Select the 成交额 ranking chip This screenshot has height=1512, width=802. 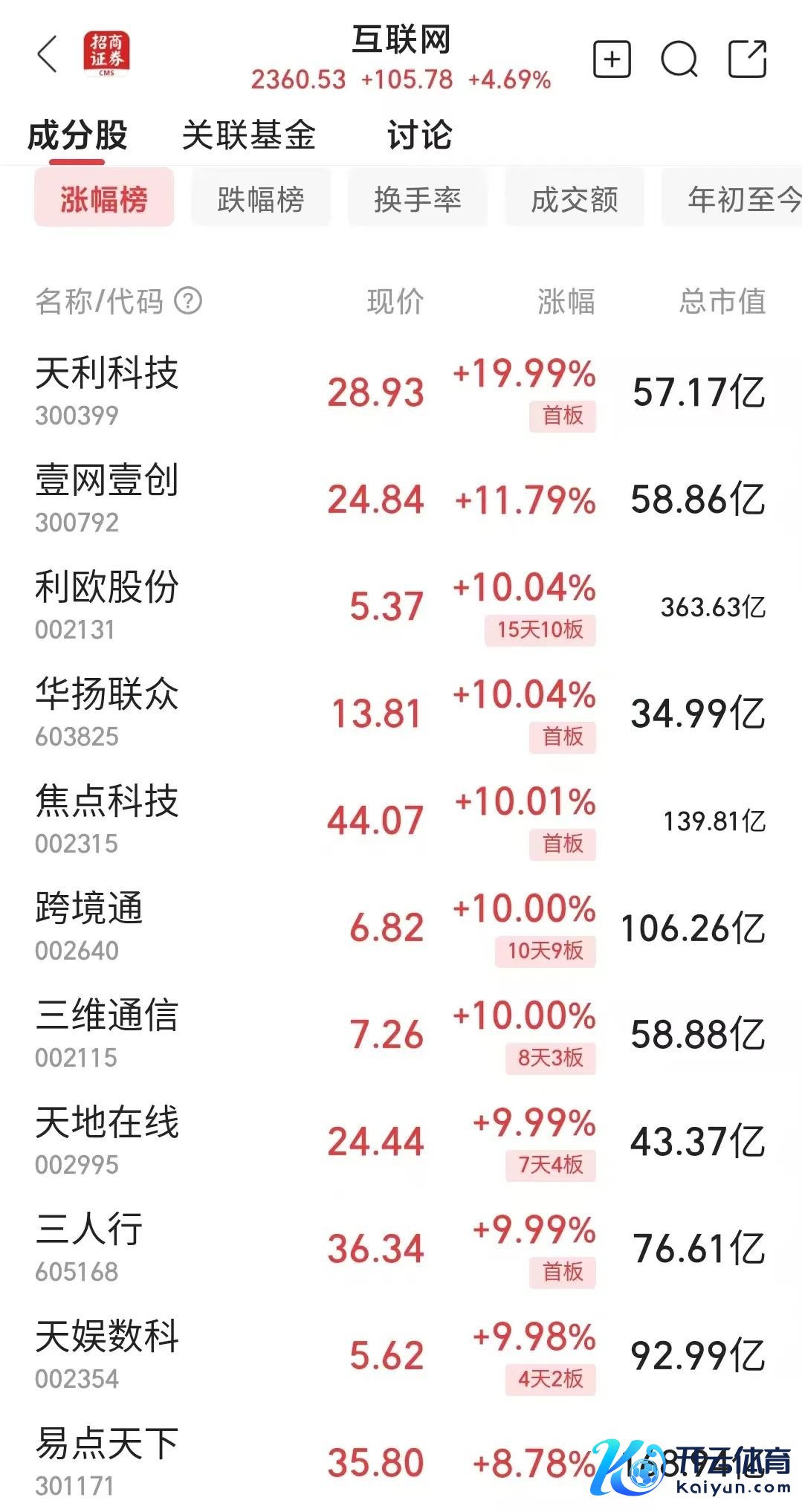[575, 199]
